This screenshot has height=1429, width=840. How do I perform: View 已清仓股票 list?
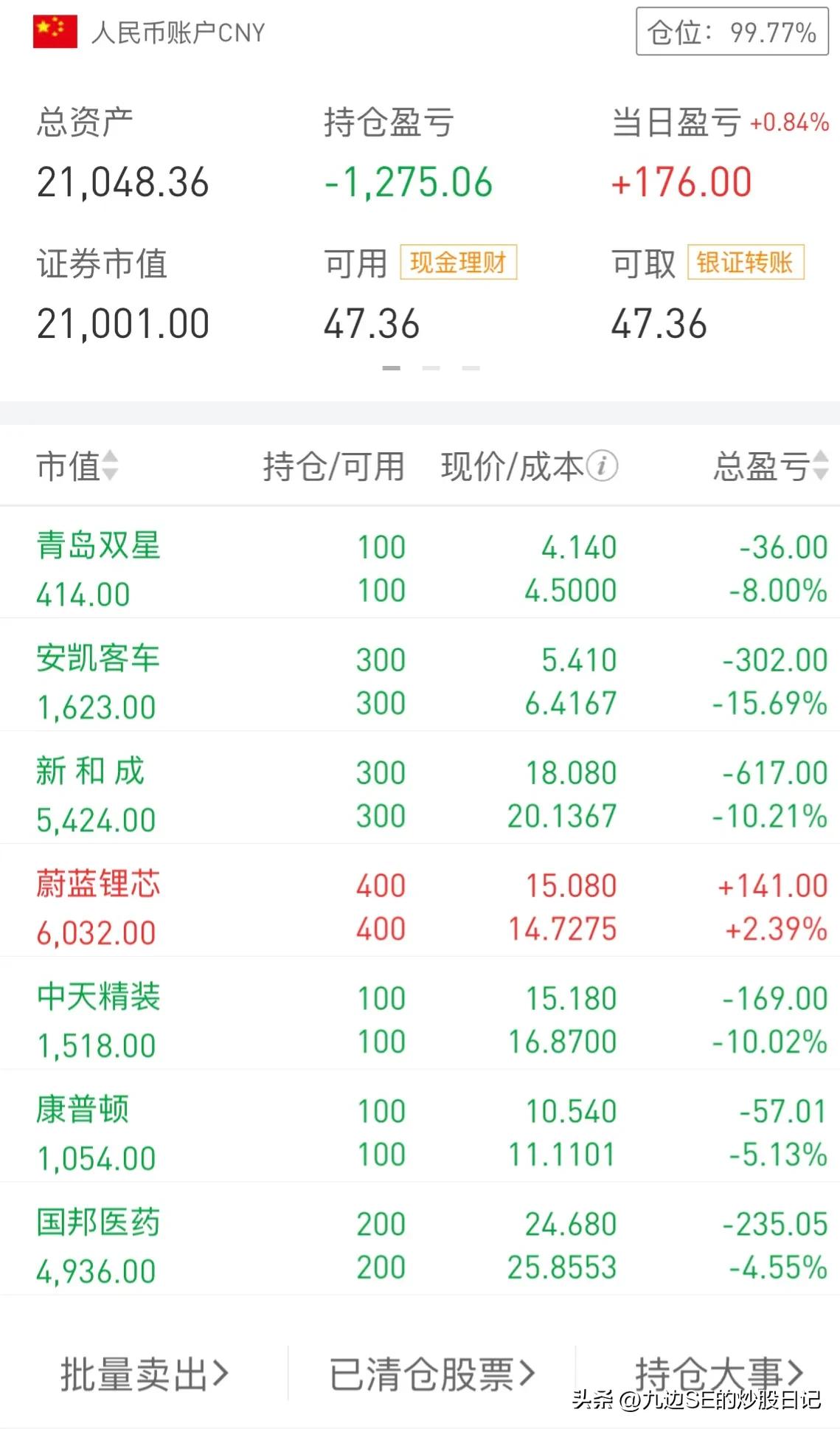[x=432, y=1374]
